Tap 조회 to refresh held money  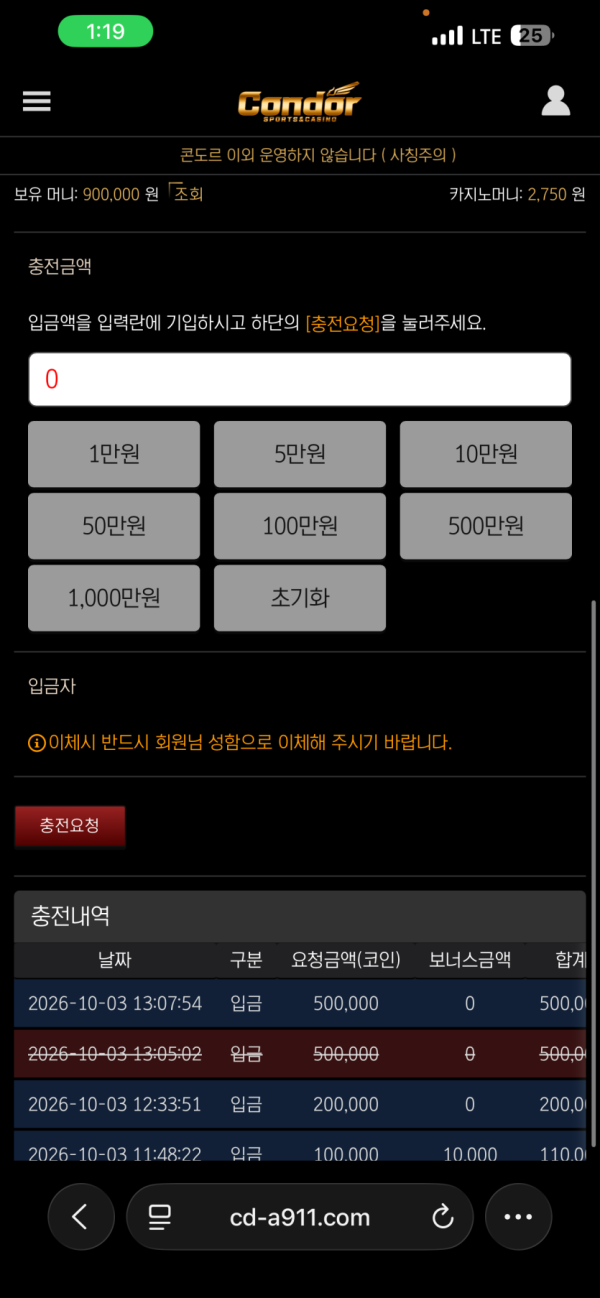point(187,194)
